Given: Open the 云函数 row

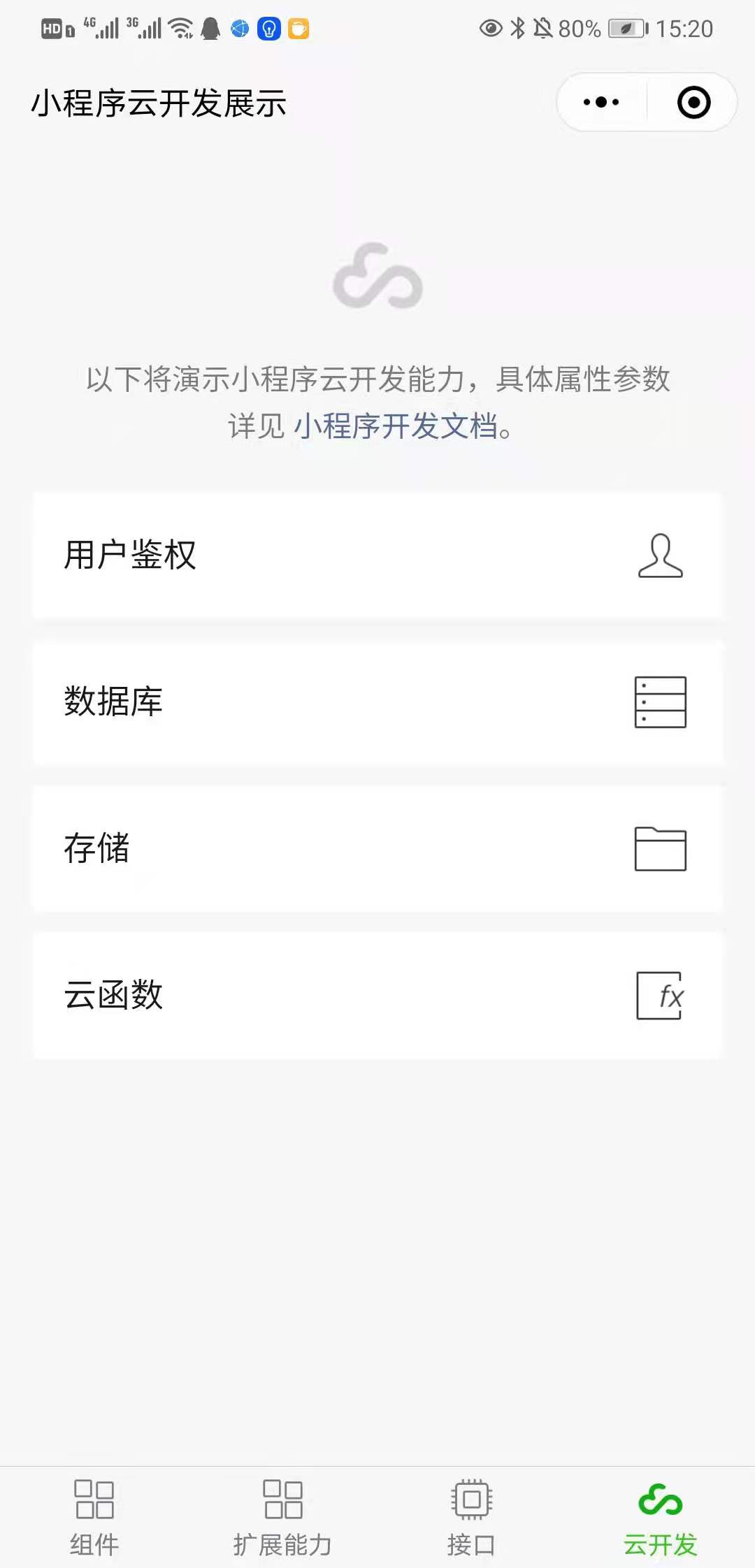Looking at the screenshot, I should click(377, 996).
